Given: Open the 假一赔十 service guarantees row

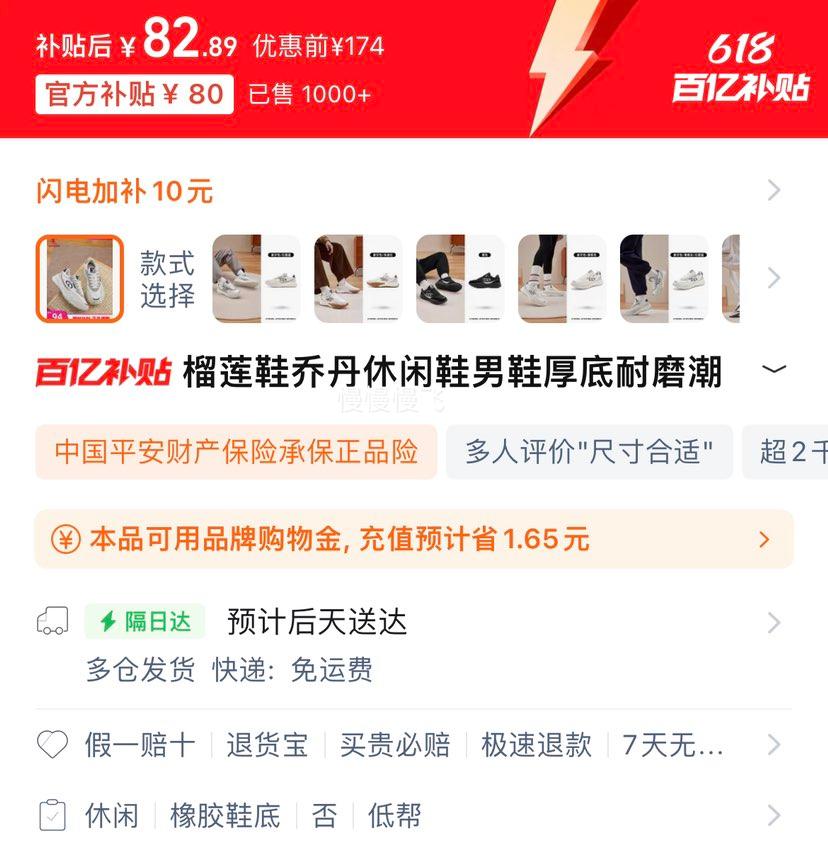Looking at the screenshot, I should click(414, 745).
